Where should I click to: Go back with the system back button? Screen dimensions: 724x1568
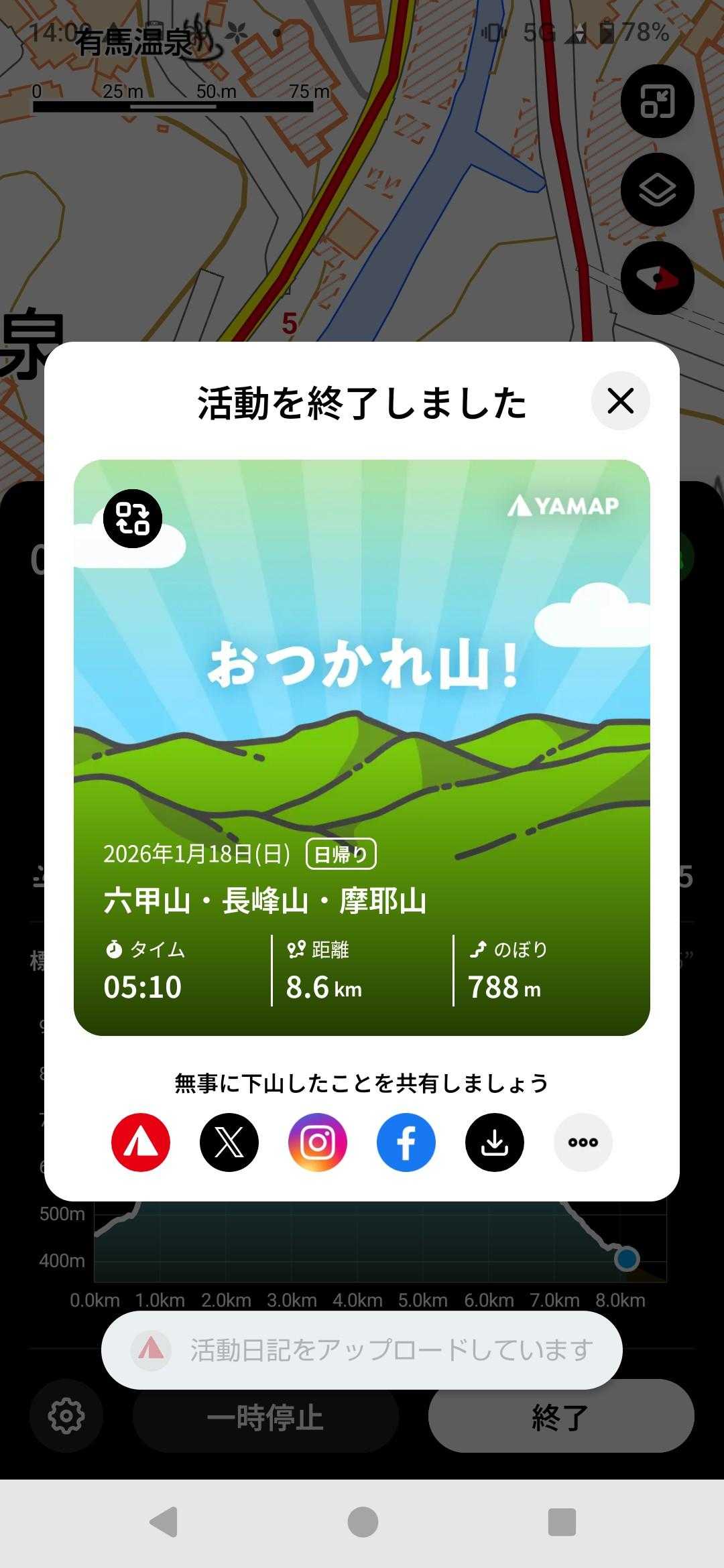(x=164, y=1522)
